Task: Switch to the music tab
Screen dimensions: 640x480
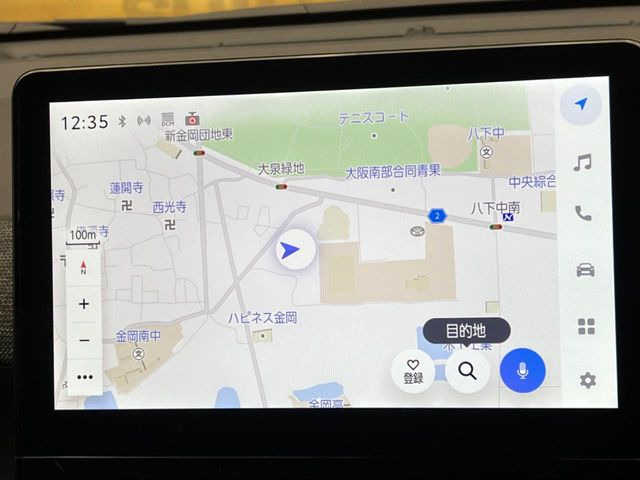Action: point(583,162)
